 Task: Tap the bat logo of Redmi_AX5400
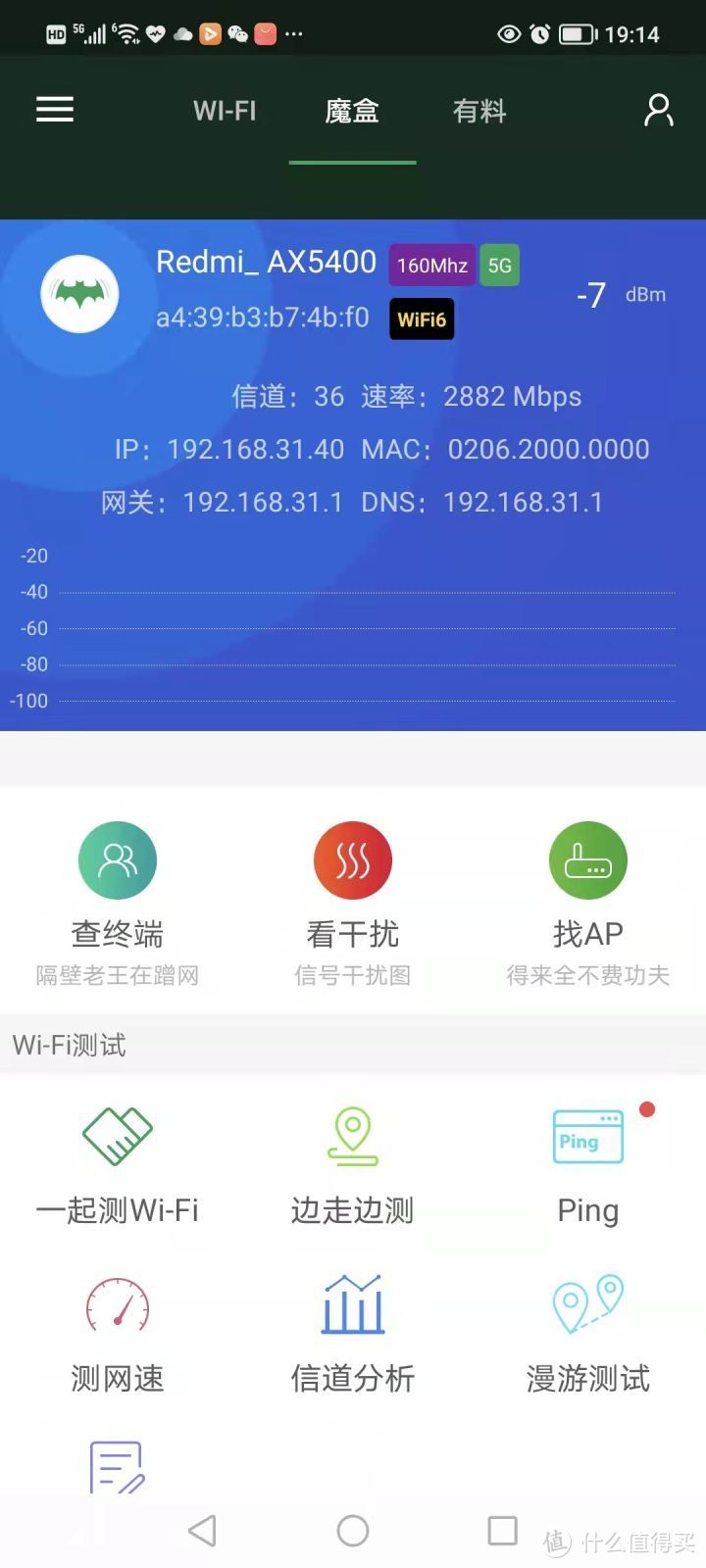pyautogui.click(x=79, y=293)
